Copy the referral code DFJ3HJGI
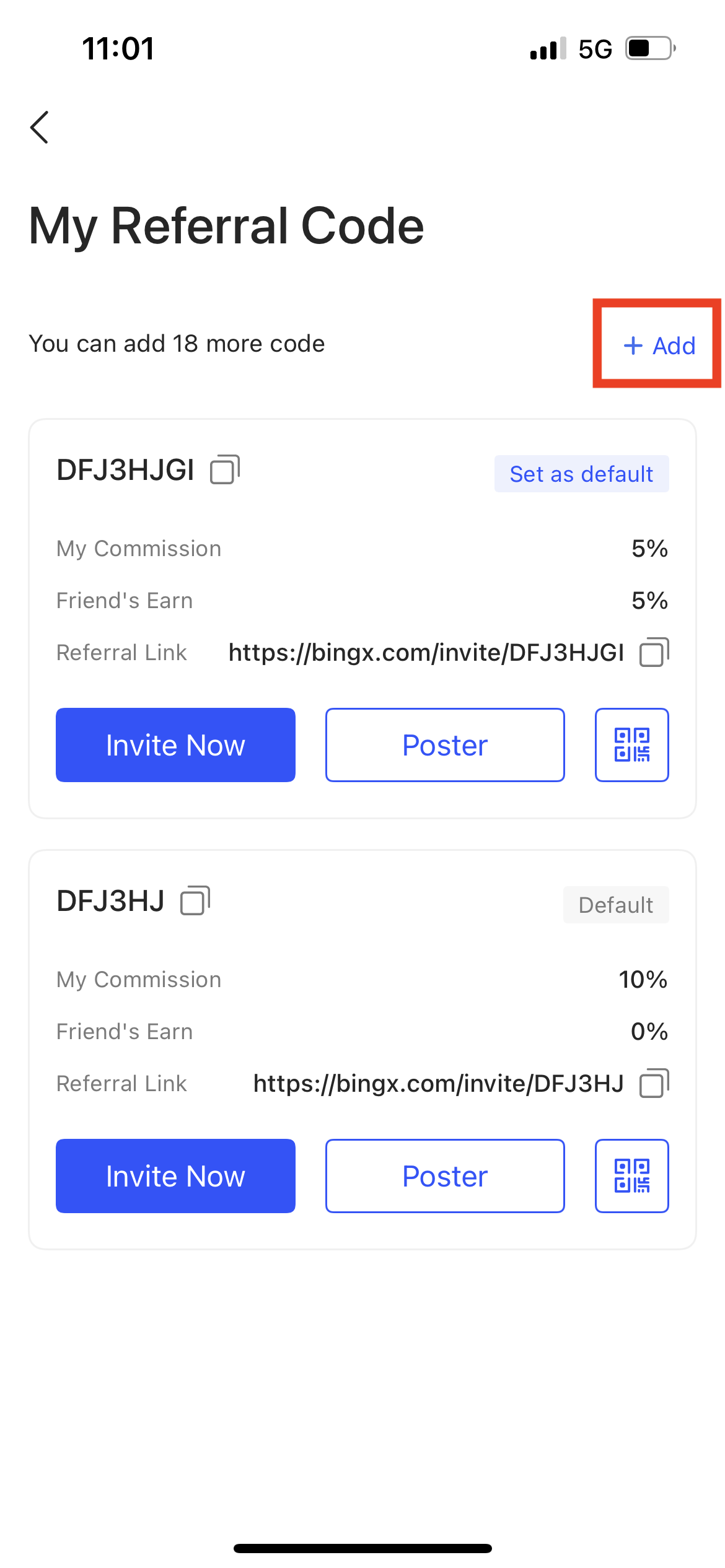Viewport: 725px width, 1568px height. (x=225, y=469)
